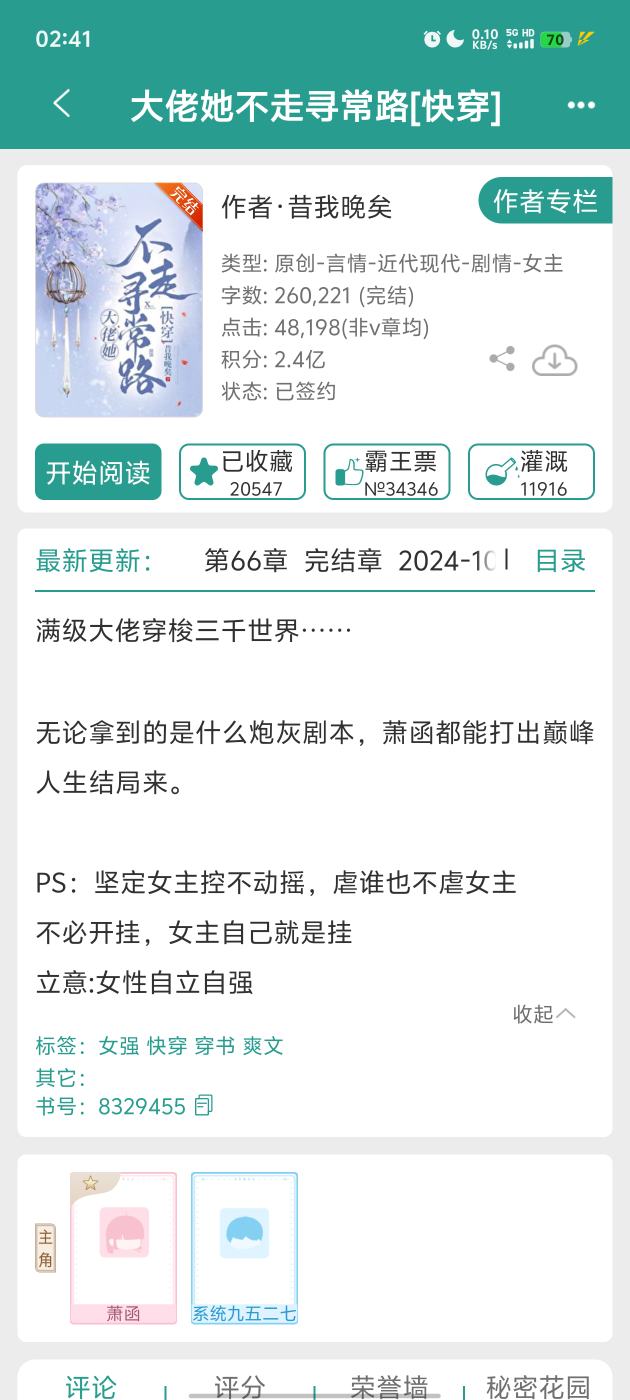This screenshot has width=630, height=1400.
Task: Open the 爽文 tag
Action: point(263,1046)
